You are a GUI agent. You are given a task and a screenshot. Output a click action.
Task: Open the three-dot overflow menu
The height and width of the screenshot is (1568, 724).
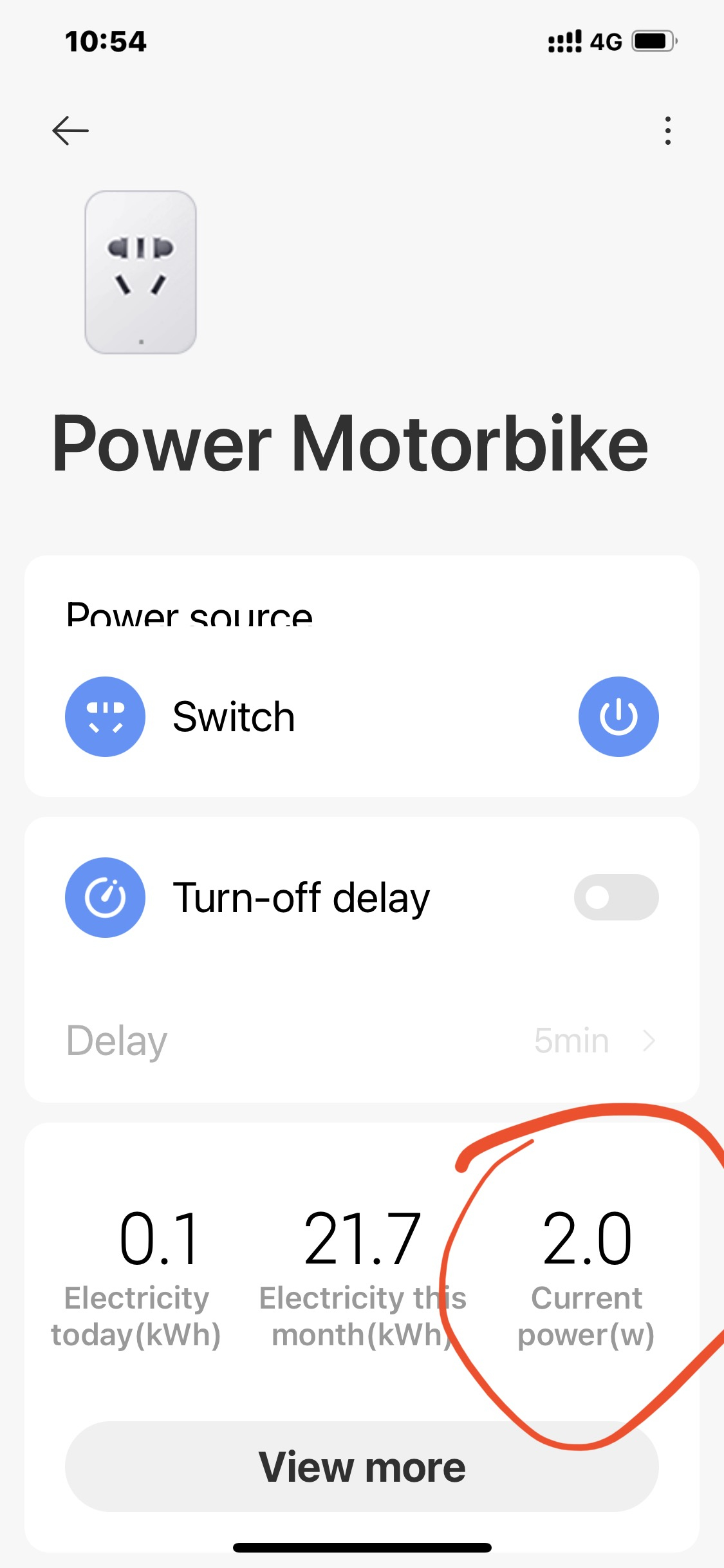(x=667, y=131)
